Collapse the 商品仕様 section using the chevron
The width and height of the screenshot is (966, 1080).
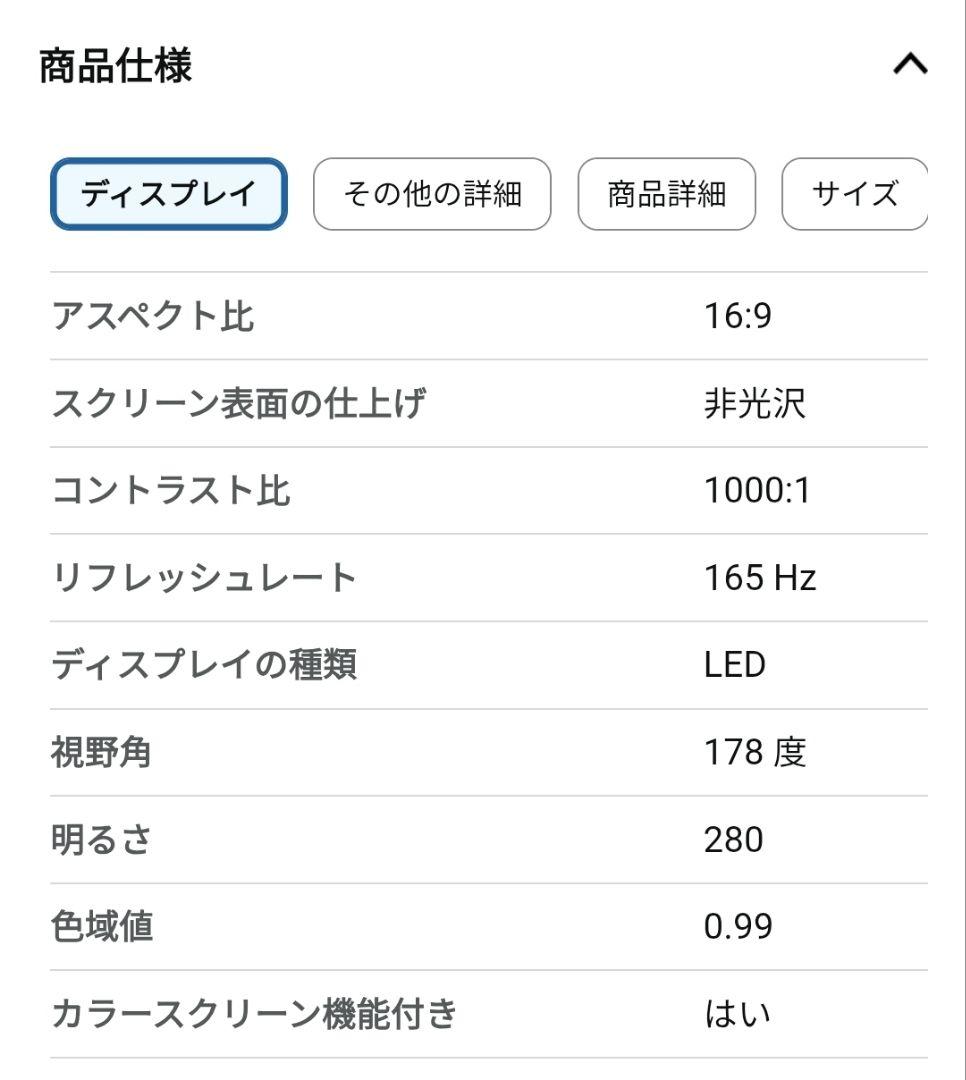coord(908,62)
